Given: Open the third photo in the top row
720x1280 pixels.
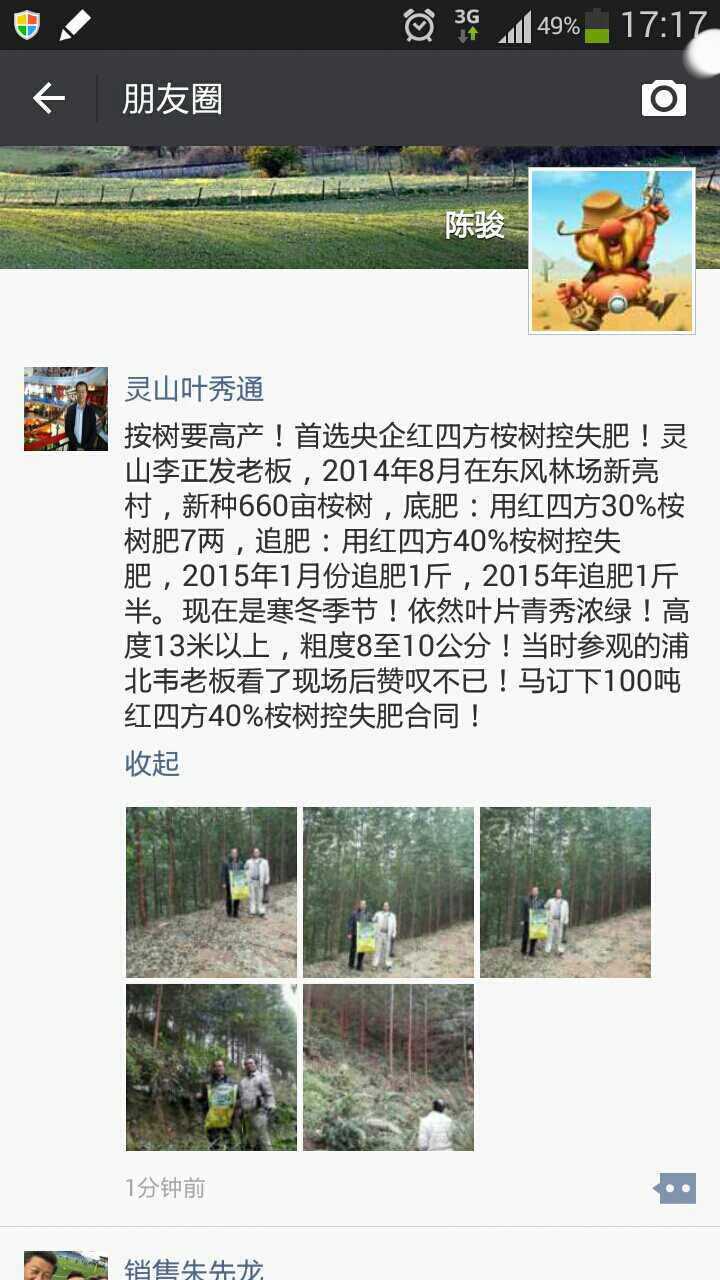Looking at the screenshot, I should [x=565, y=892].
